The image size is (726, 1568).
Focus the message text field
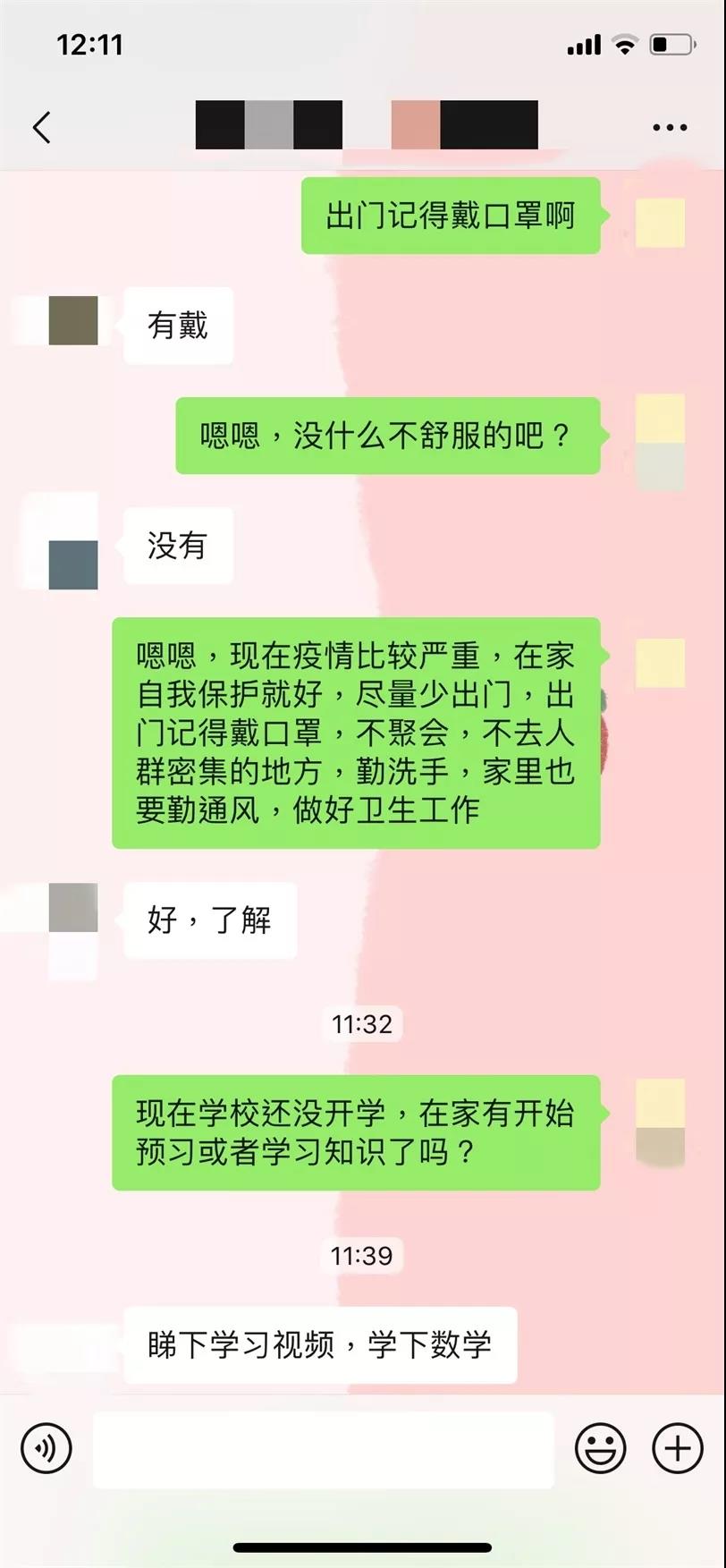[323, 1449]
